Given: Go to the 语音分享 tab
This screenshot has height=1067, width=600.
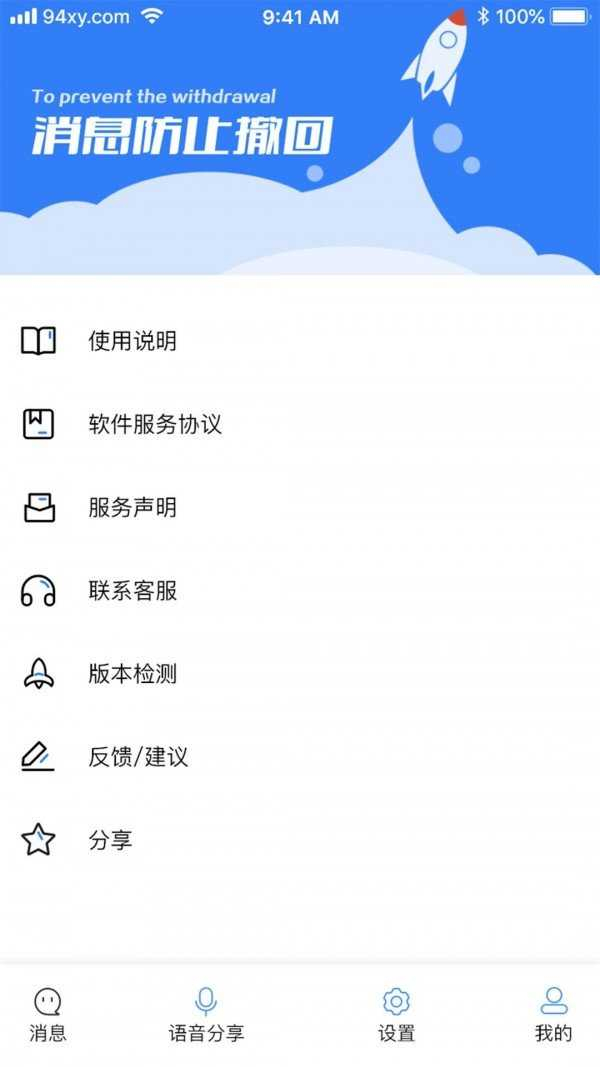Looking at the screenshot, I should [x=206, y=1013].
